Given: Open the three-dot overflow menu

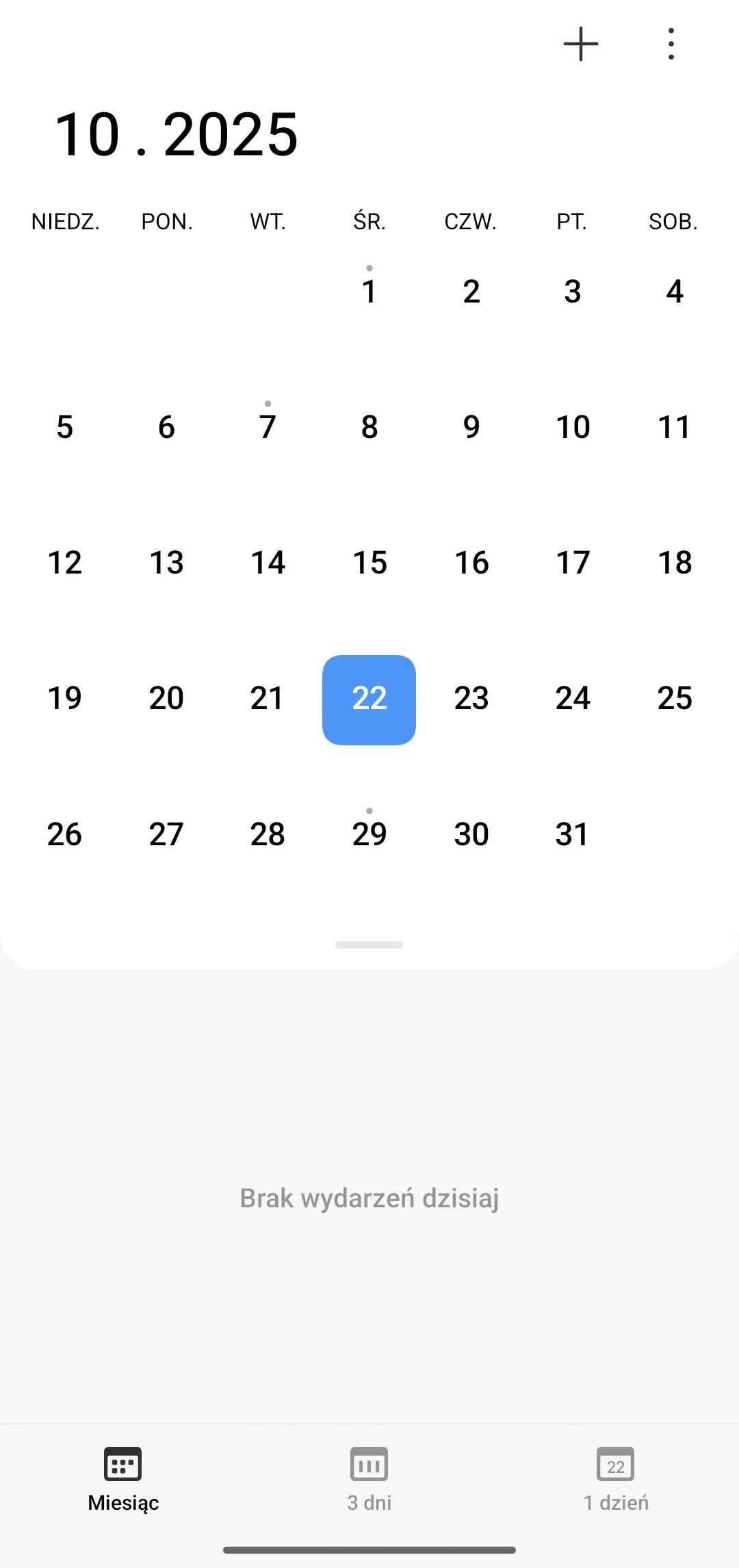Looking at the screenshot, I should [671, 44].
